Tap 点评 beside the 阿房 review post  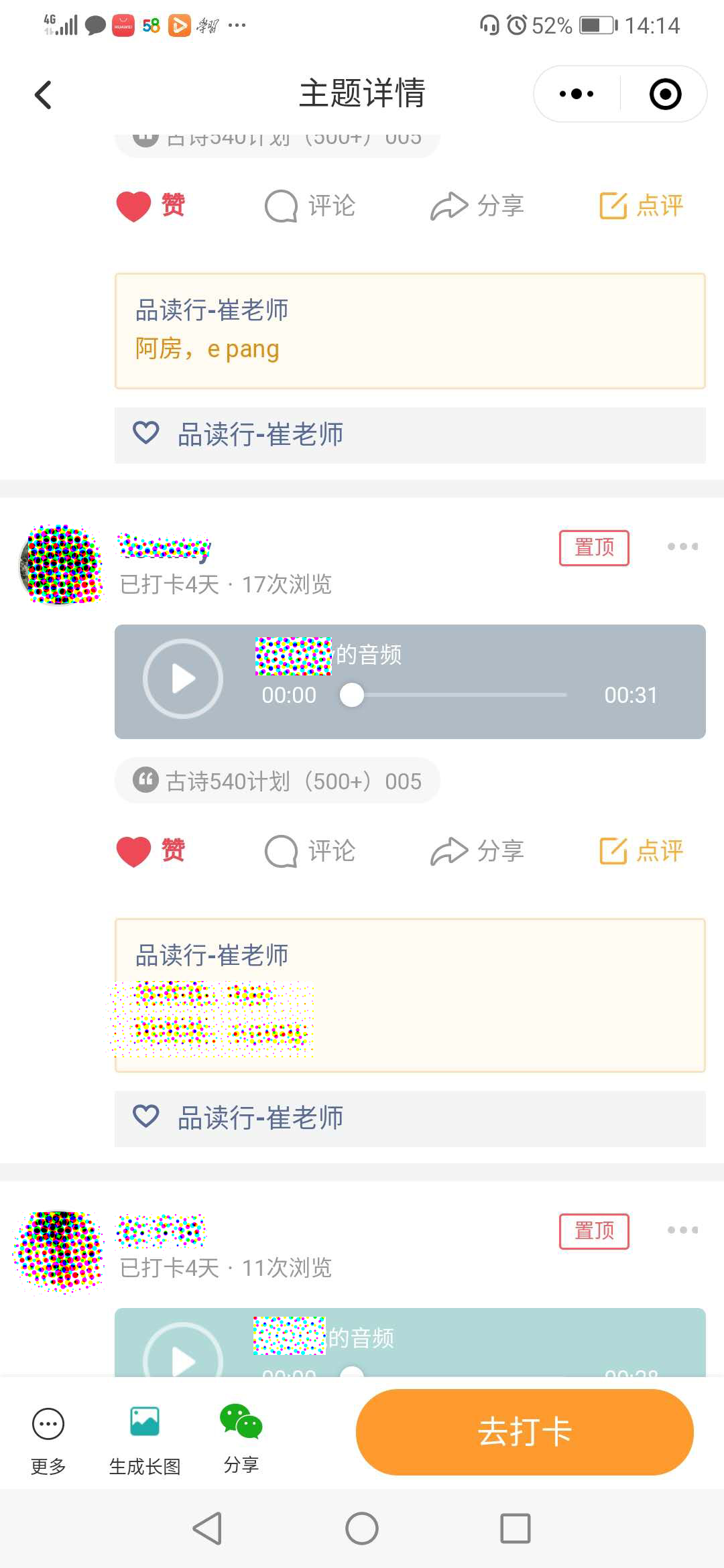tap(641, 206)
